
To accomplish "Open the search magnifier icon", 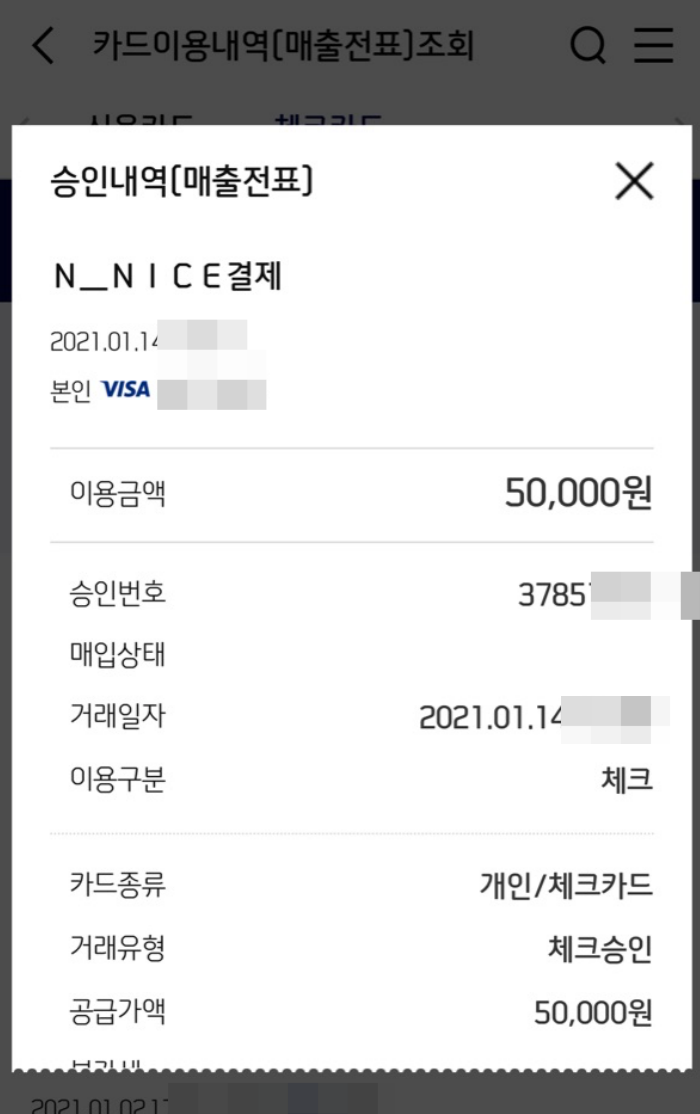I will click(588, 45).
